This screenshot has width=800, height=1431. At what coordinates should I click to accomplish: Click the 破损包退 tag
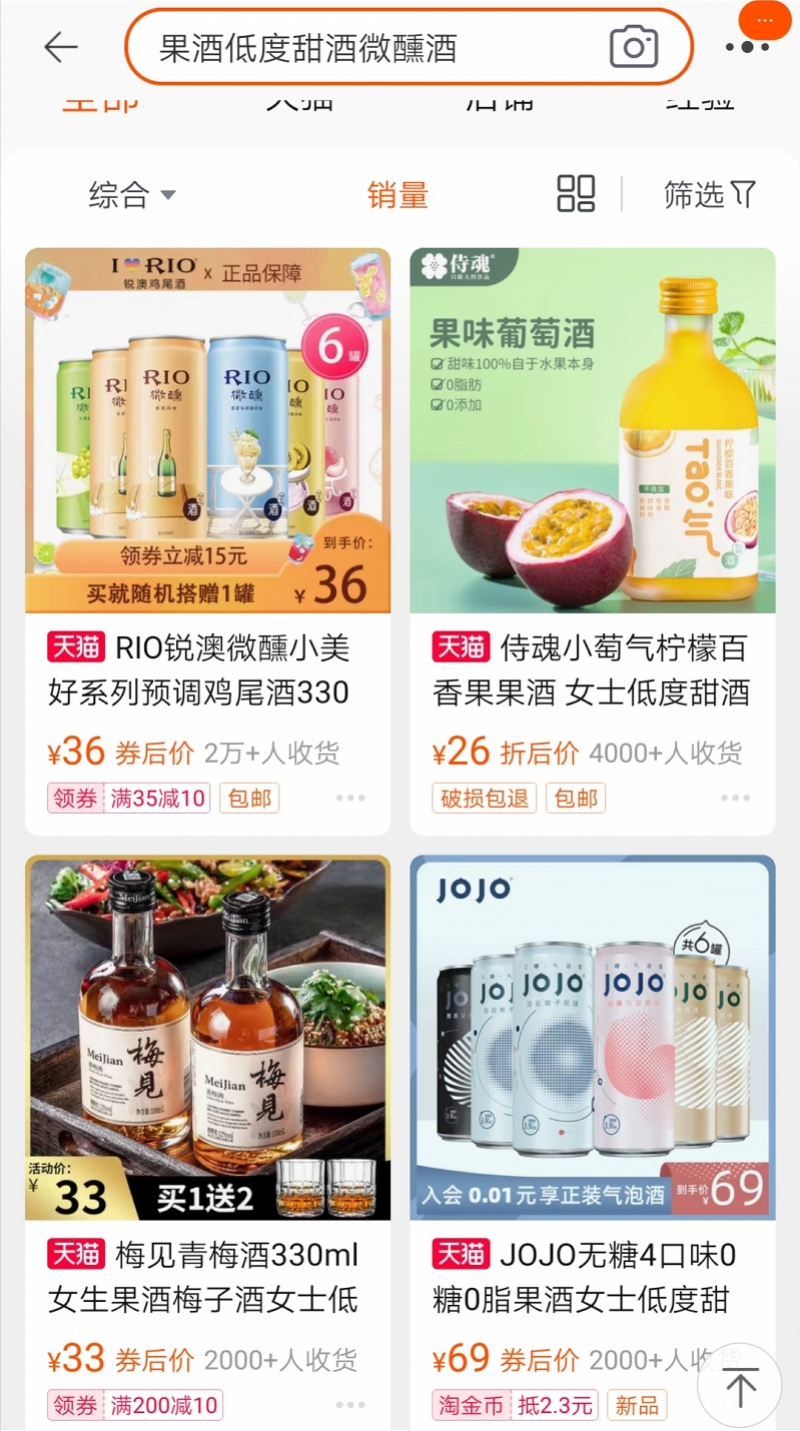[484, 798]
